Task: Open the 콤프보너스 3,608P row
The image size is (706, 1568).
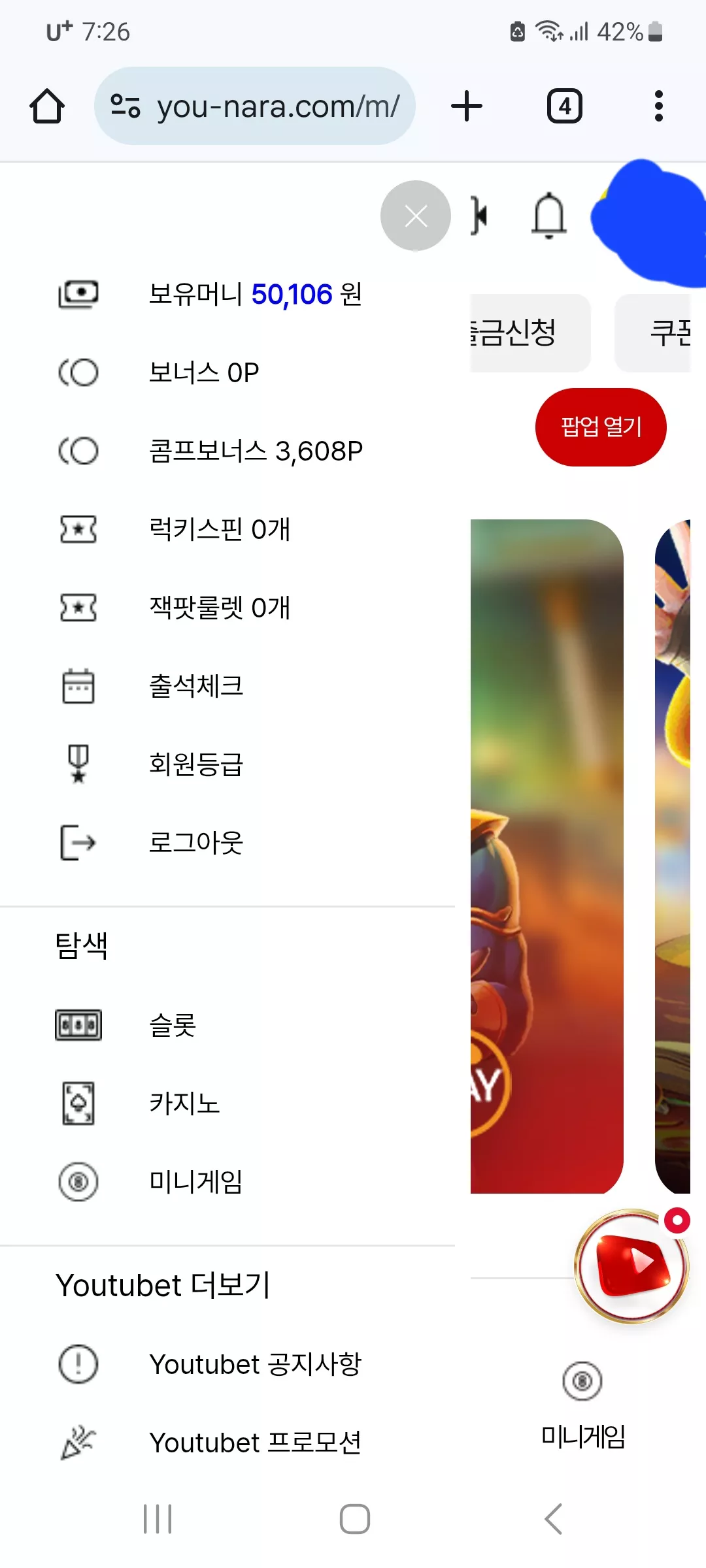Action: point(227,451)
